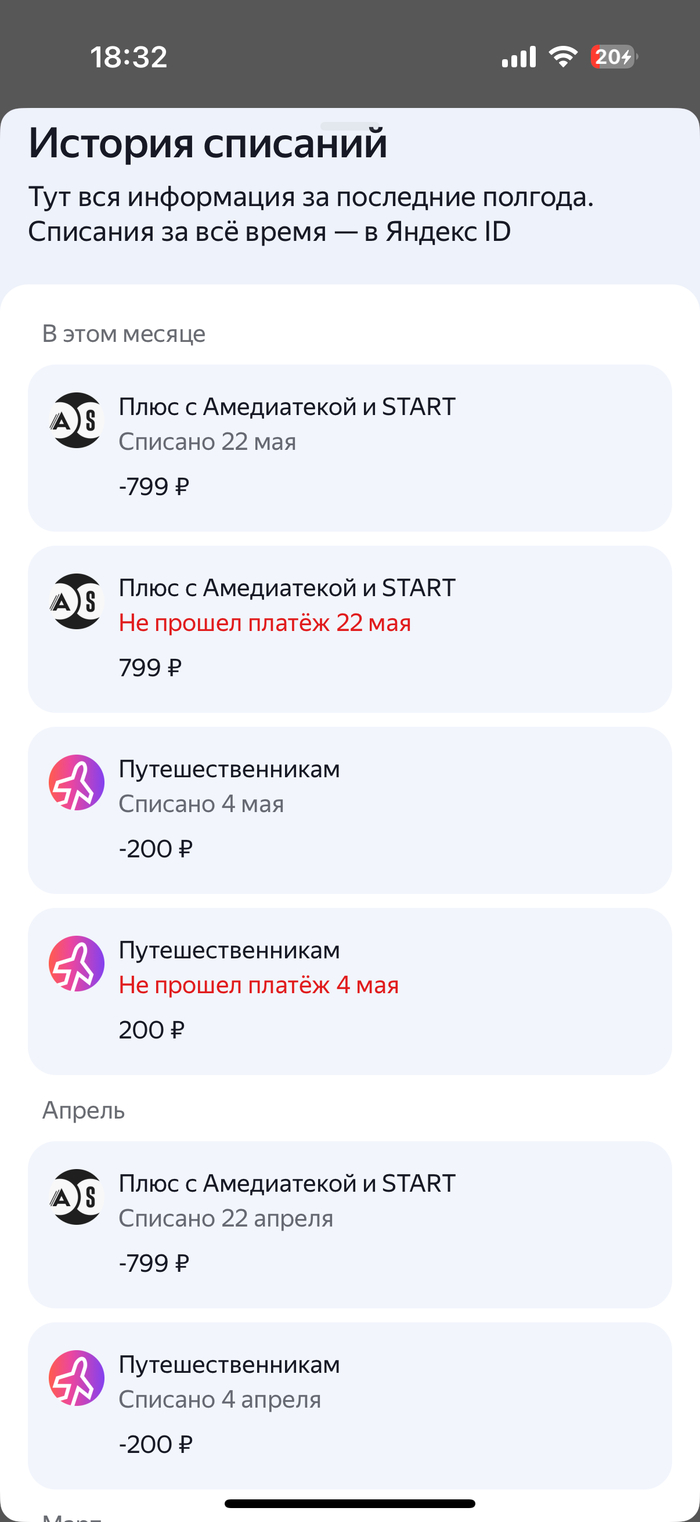Image resolution: width=700 pixels, height=1522 pixels.
Task: Open the failed Плюс с Амедиатекой payment 22 мая
Action: pos(349,629)
